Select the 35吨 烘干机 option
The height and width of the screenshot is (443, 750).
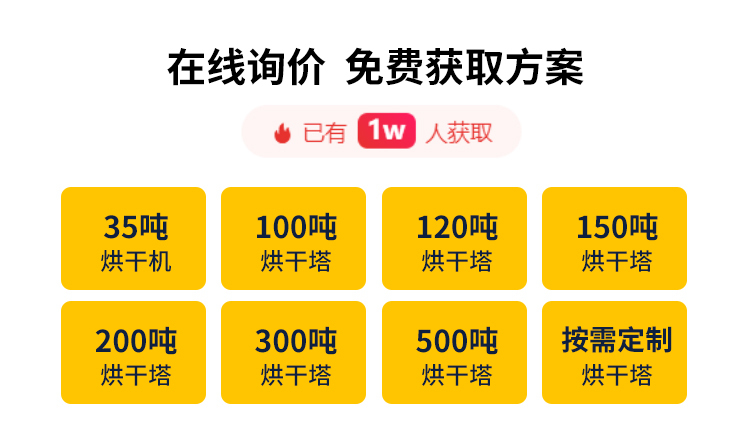click(x=133, y=239)
